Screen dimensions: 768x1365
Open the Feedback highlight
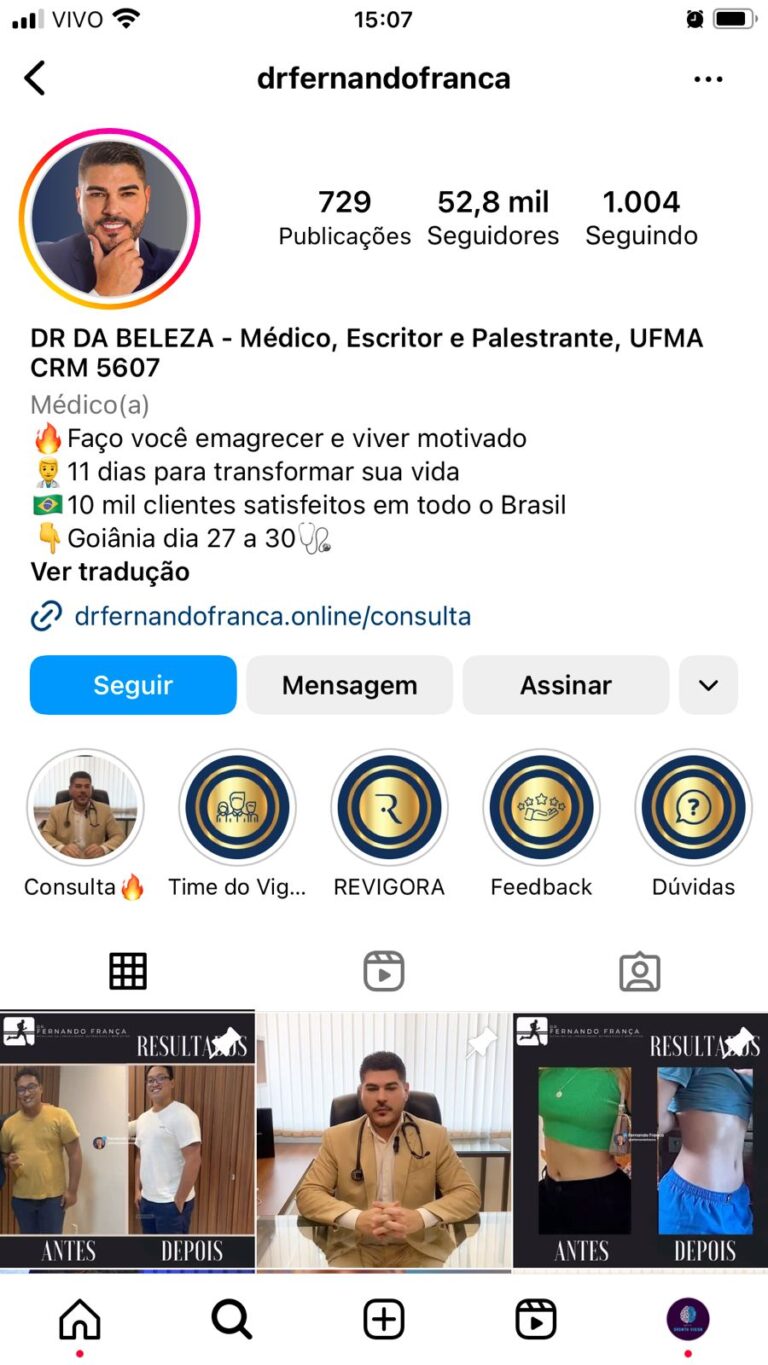tap(541, 807)
